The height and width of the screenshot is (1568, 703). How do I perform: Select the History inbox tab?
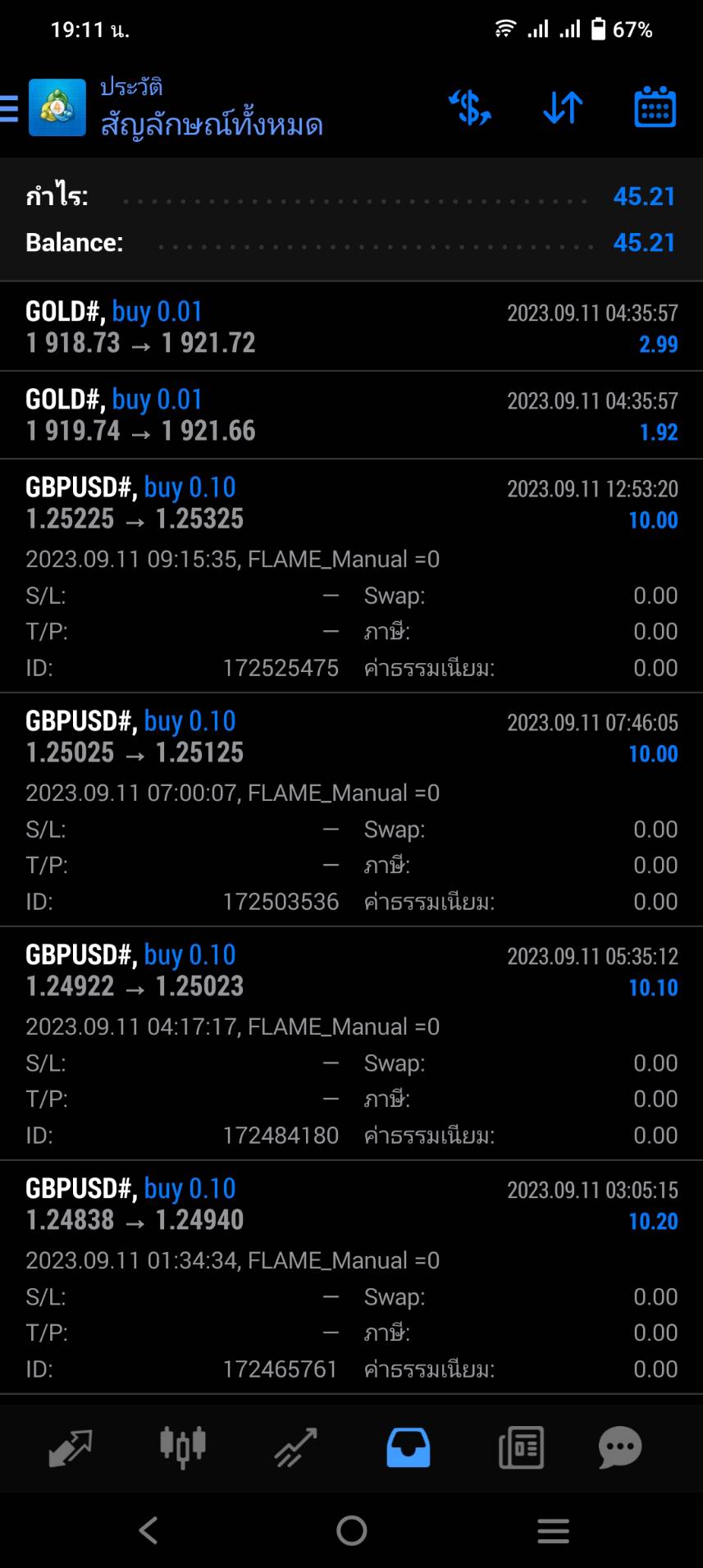click(x=409, y=1448)
